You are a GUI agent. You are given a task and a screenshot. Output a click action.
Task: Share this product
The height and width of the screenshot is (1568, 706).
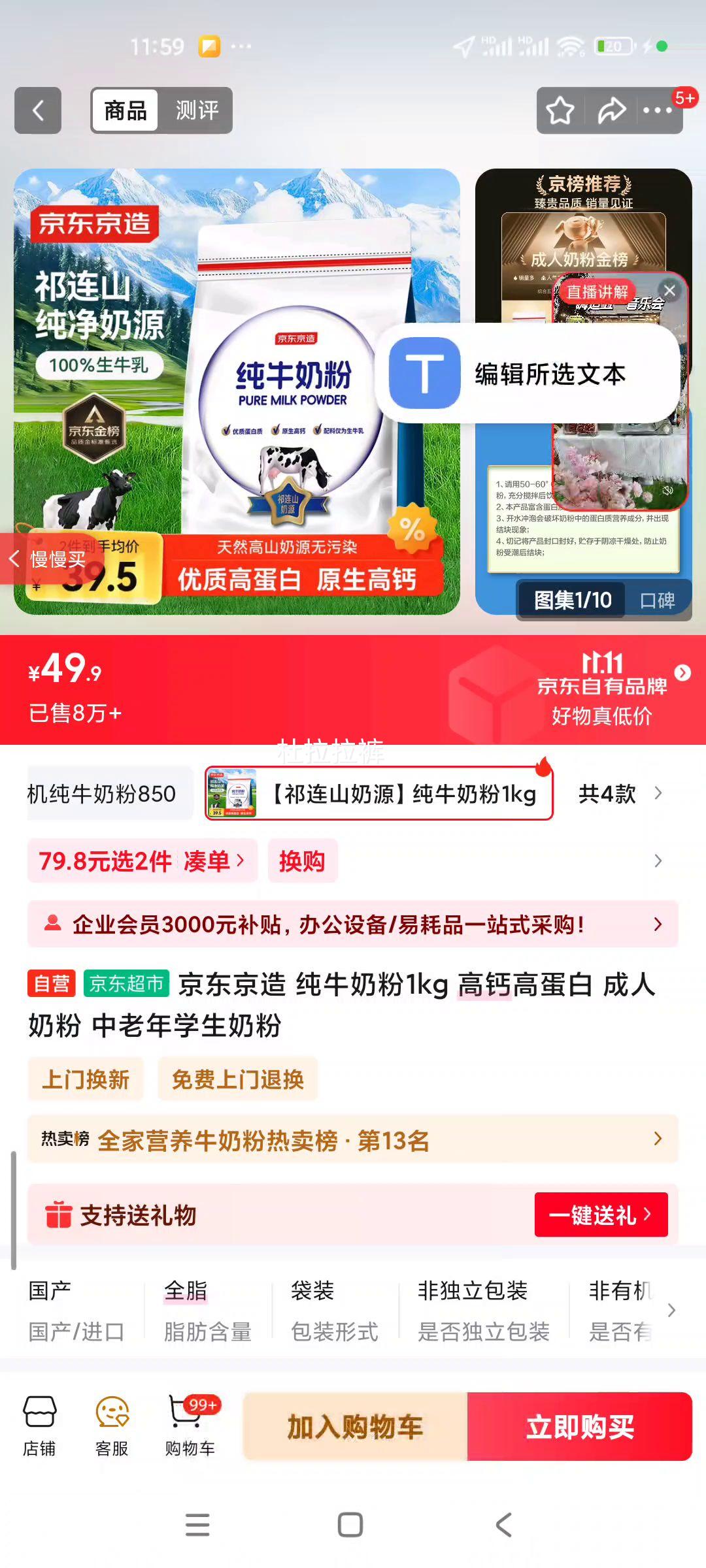pos(611,110)
